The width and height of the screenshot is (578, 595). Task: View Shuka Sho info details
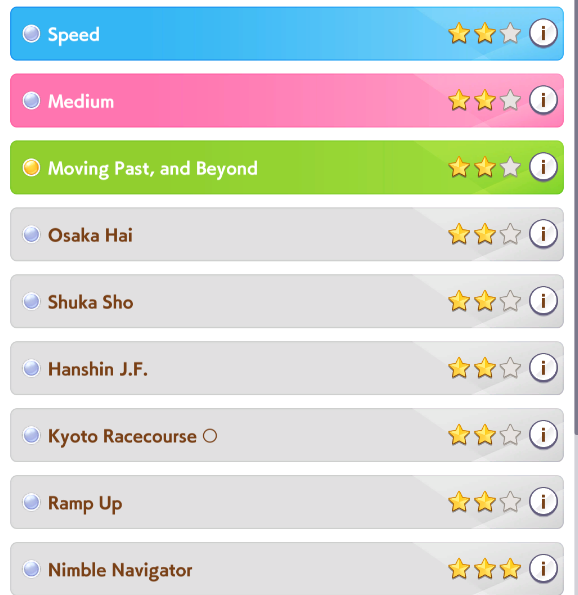pyautogui.click(x=543, y=301)
